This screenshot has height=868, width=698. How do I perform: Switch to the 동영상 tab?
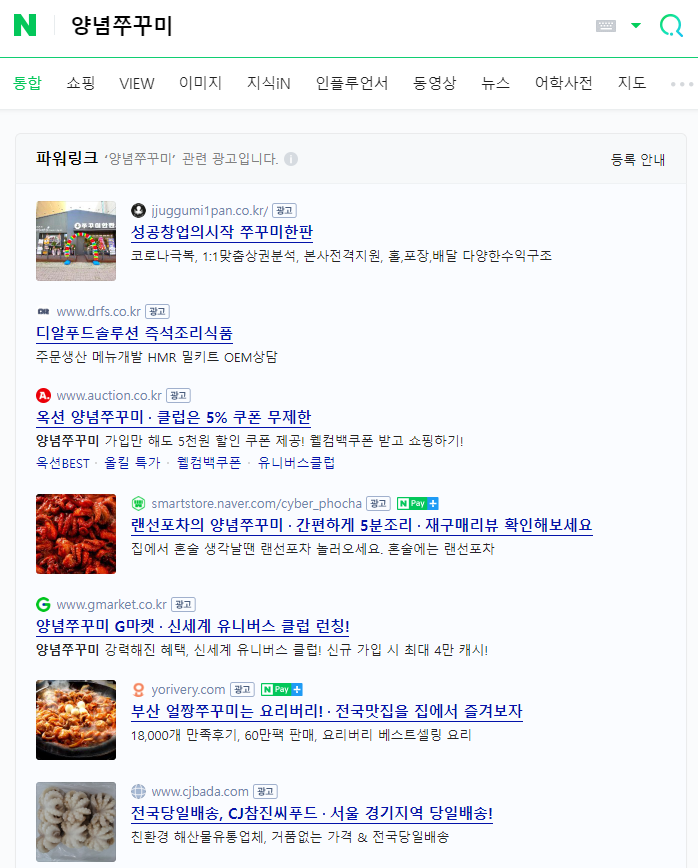pos(435,83)
